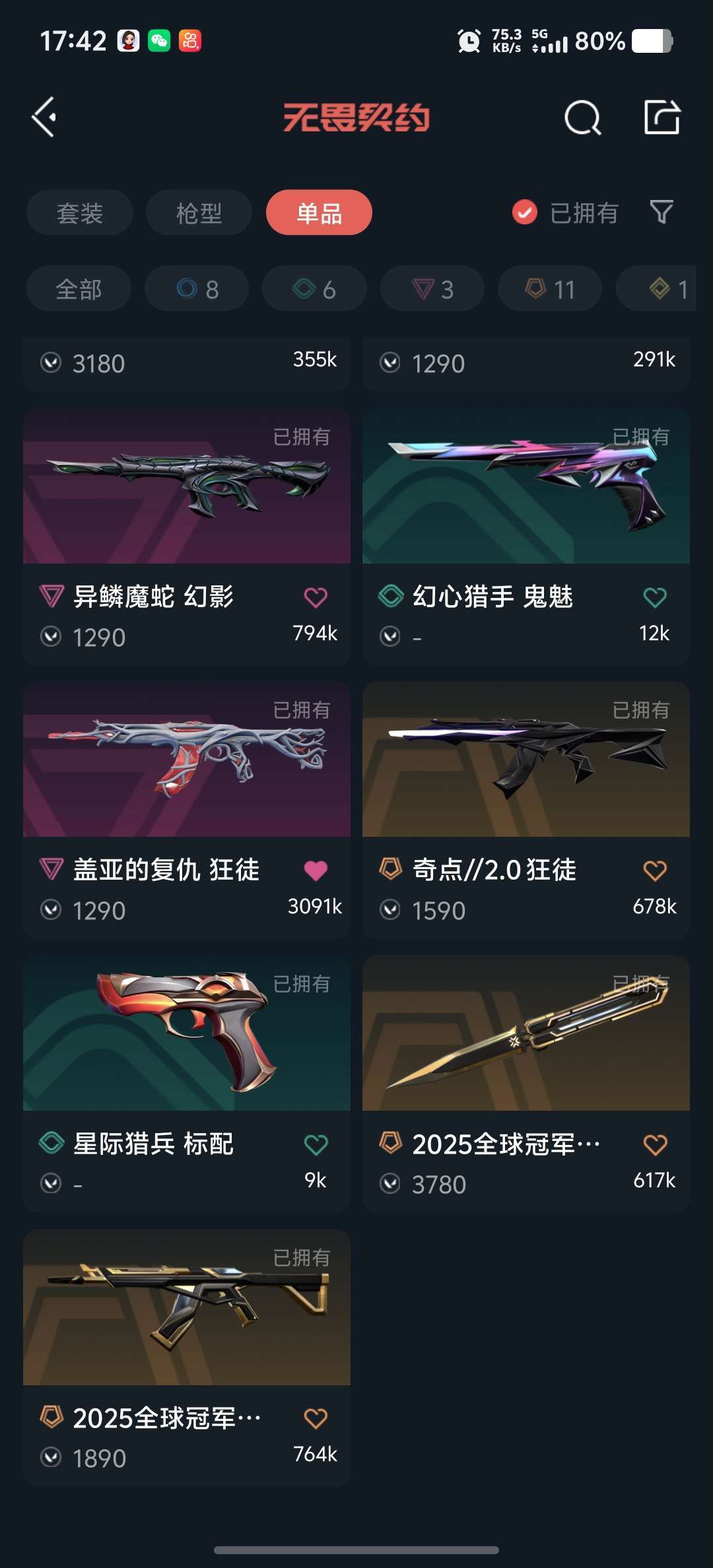Image resolution: width=713 pixels, height=1568 pixels.
Task: Unlike the 盖亚的复仇 狂徒 skin
Action: tap(316, 870)
